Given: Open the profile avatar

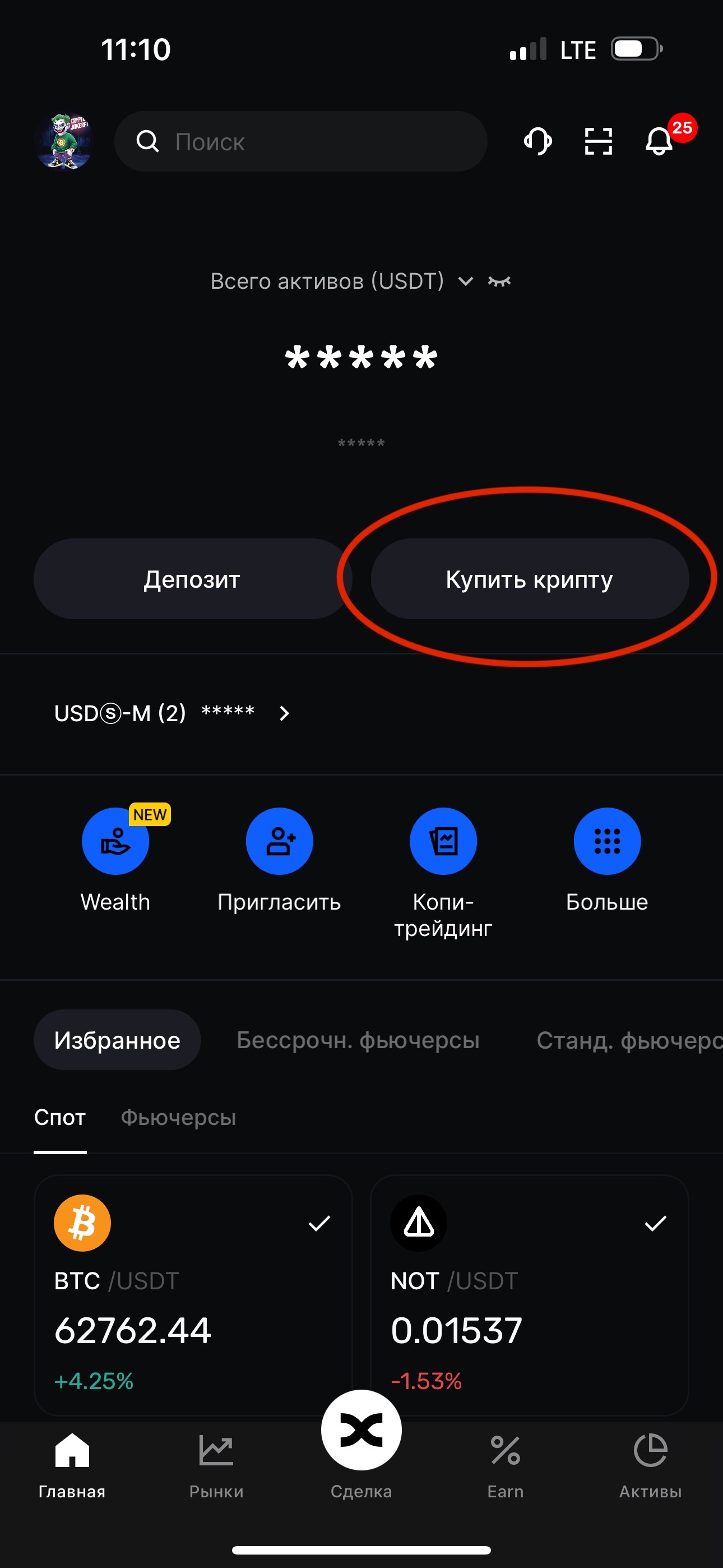Looking at the screenshot, I should tap(64, 141).
